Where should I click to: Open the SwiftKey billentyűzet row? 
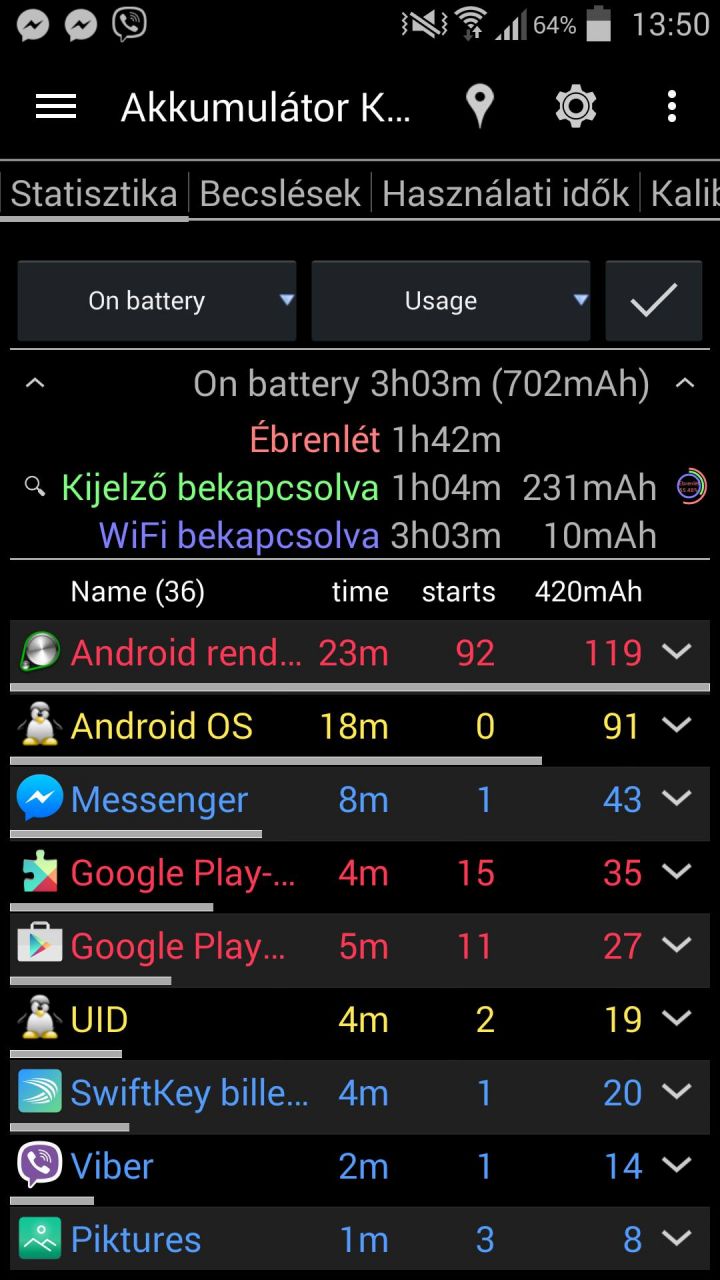click(x=360, y=1094)
